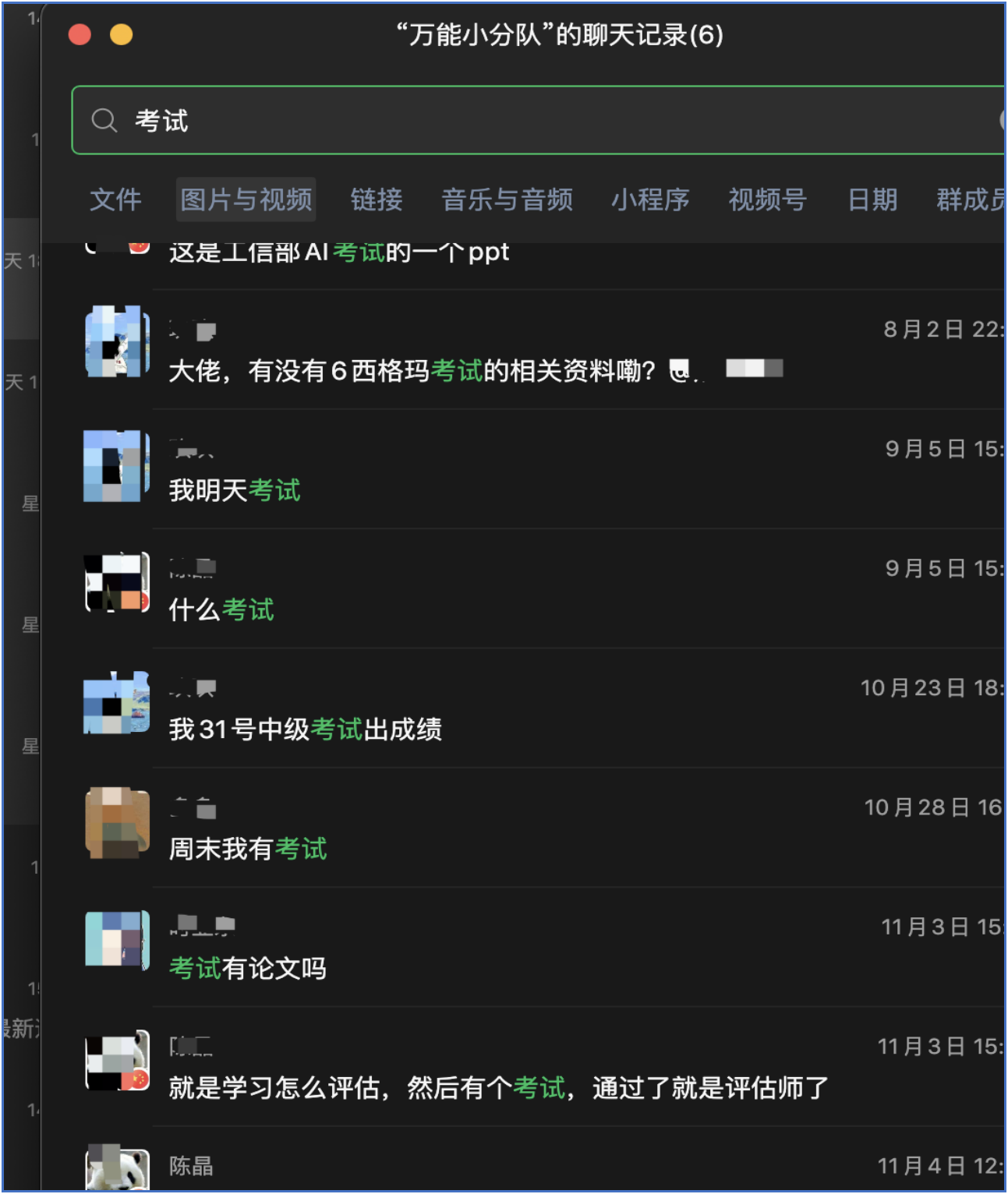Switch to the 文件 filter
This screenshot has width=1008, height=1194.
(115, 200)
